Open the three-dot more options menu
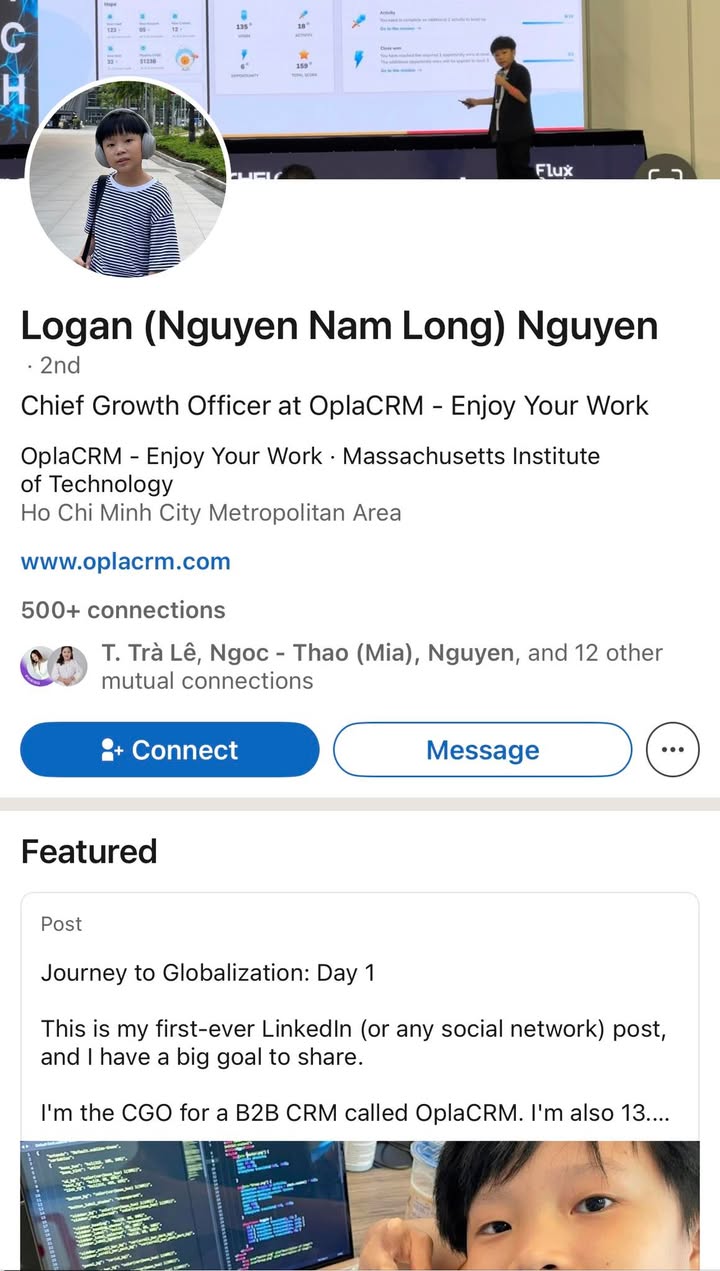720x1271 pixels. [x=672, y=750]
